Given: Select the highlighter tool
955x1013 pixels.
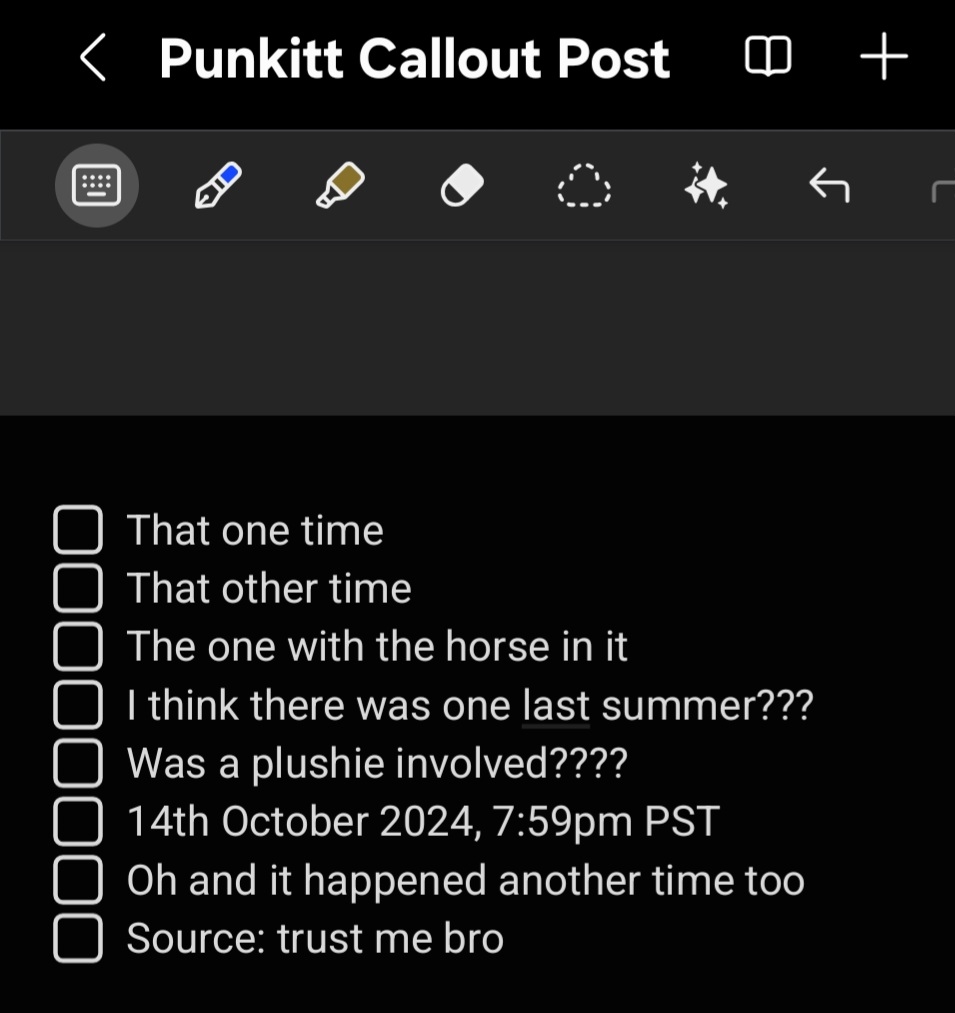Looking at the screenshot, I should click(x=340, y=186).
